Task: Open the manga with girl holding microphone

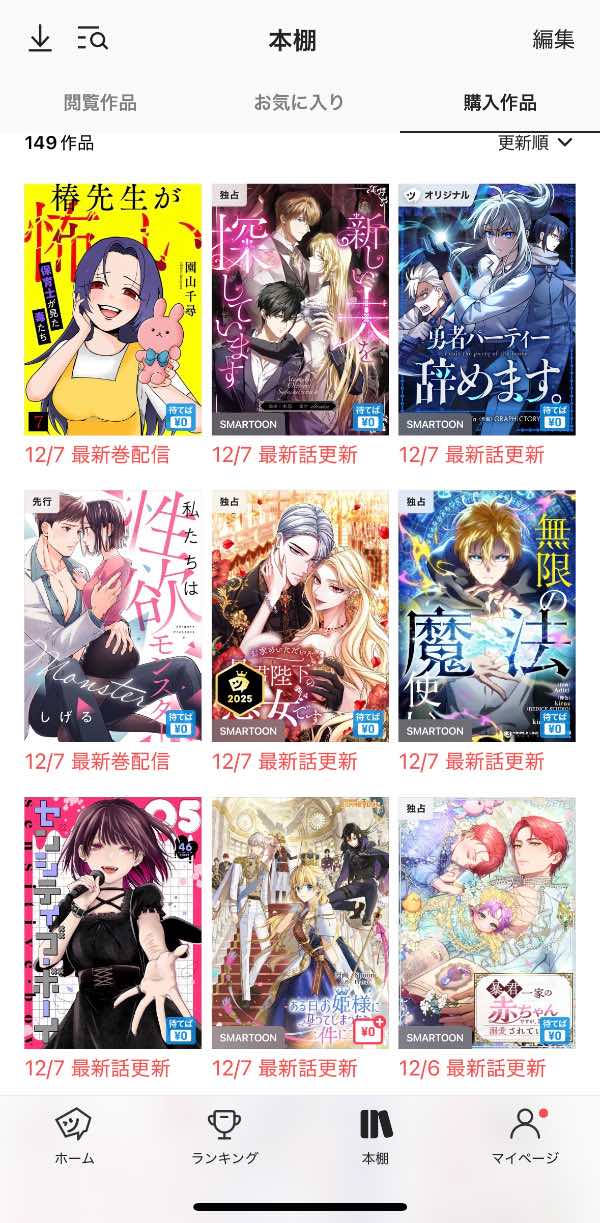Action: point(112,922)
